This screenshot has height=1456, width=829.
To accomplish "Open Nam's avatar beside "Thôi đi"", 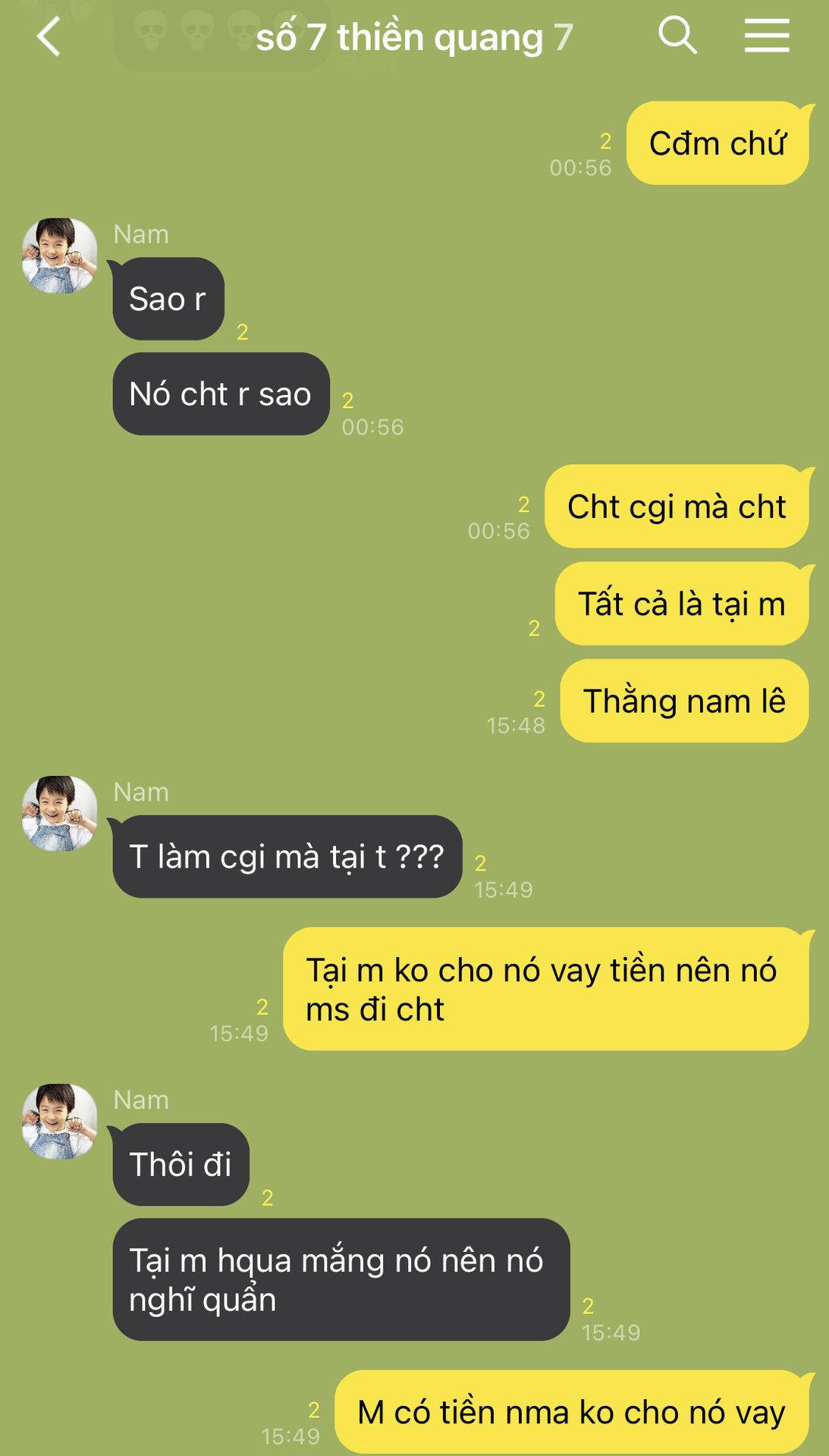I will (60, 1121).
